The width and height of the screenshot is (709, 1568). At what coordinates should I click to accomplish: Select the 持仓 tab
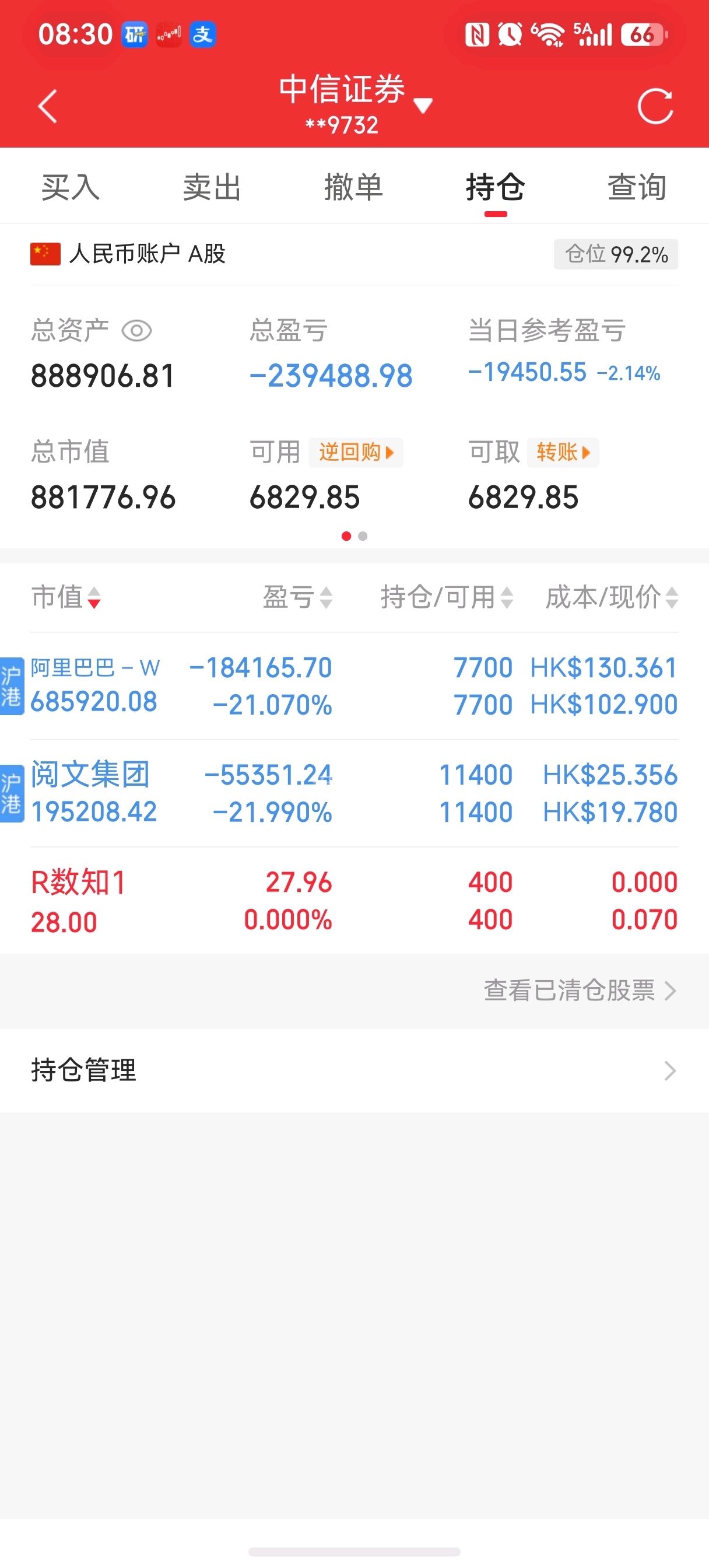[496, 187]
